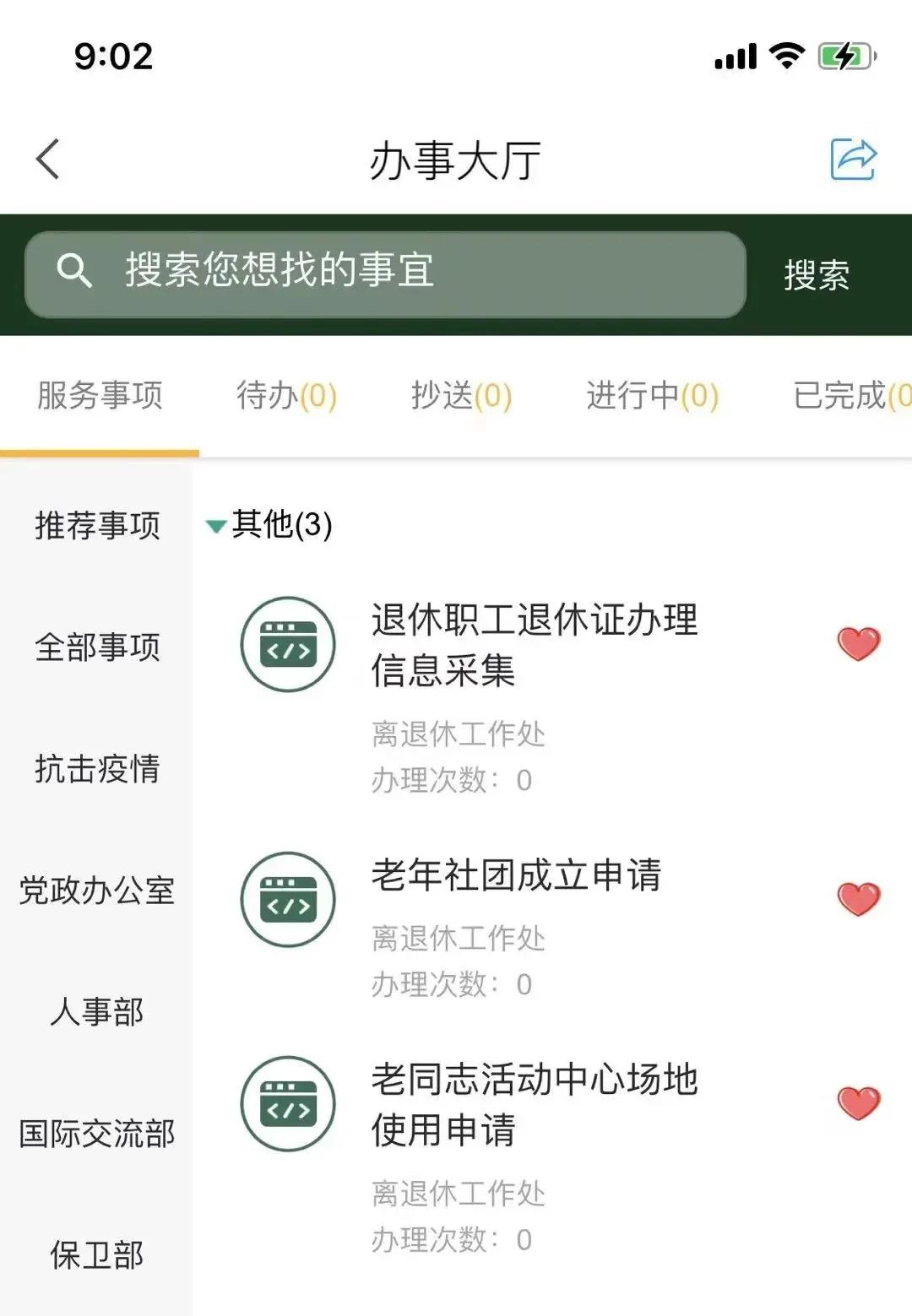Open the 抗击疫情 category
912x1316 pixels.
click(x=97, y=769)
